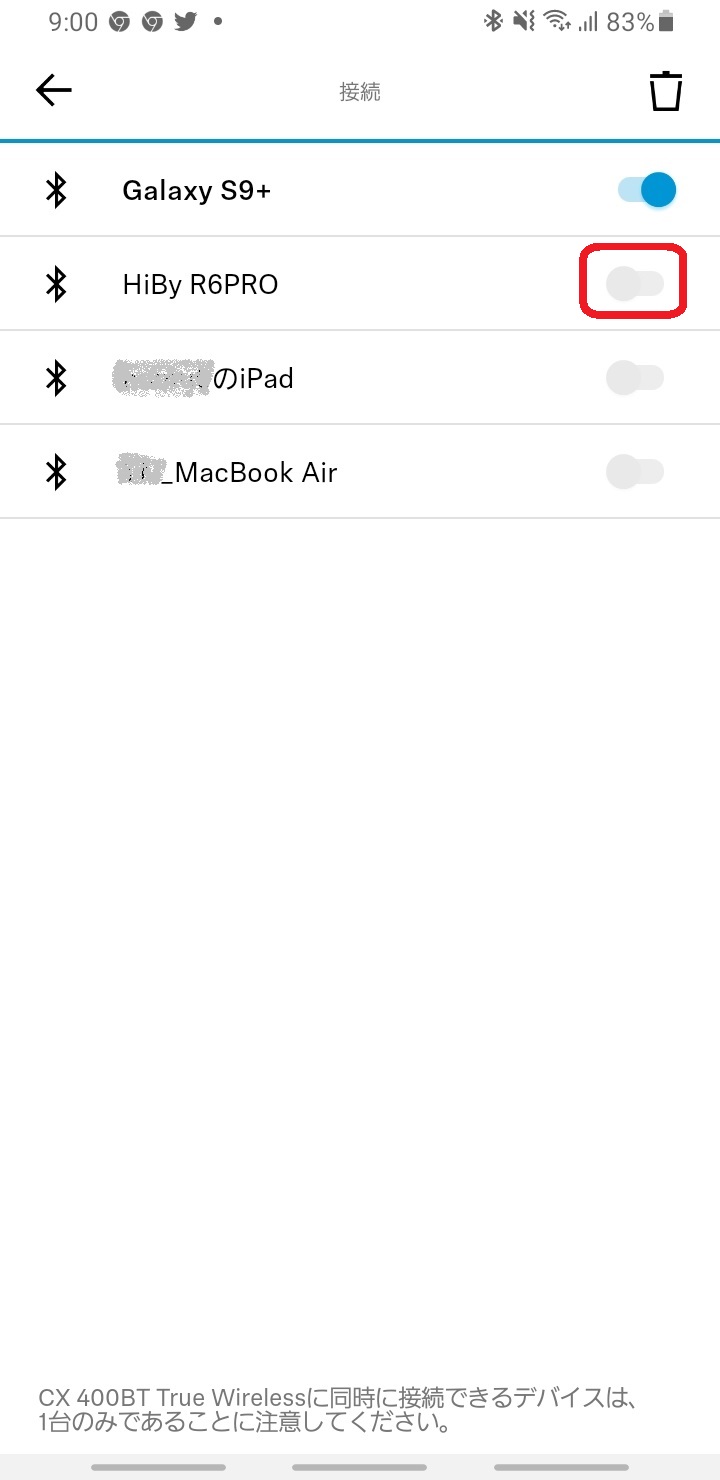Tap the trash can delete icon

click(665, 92)
